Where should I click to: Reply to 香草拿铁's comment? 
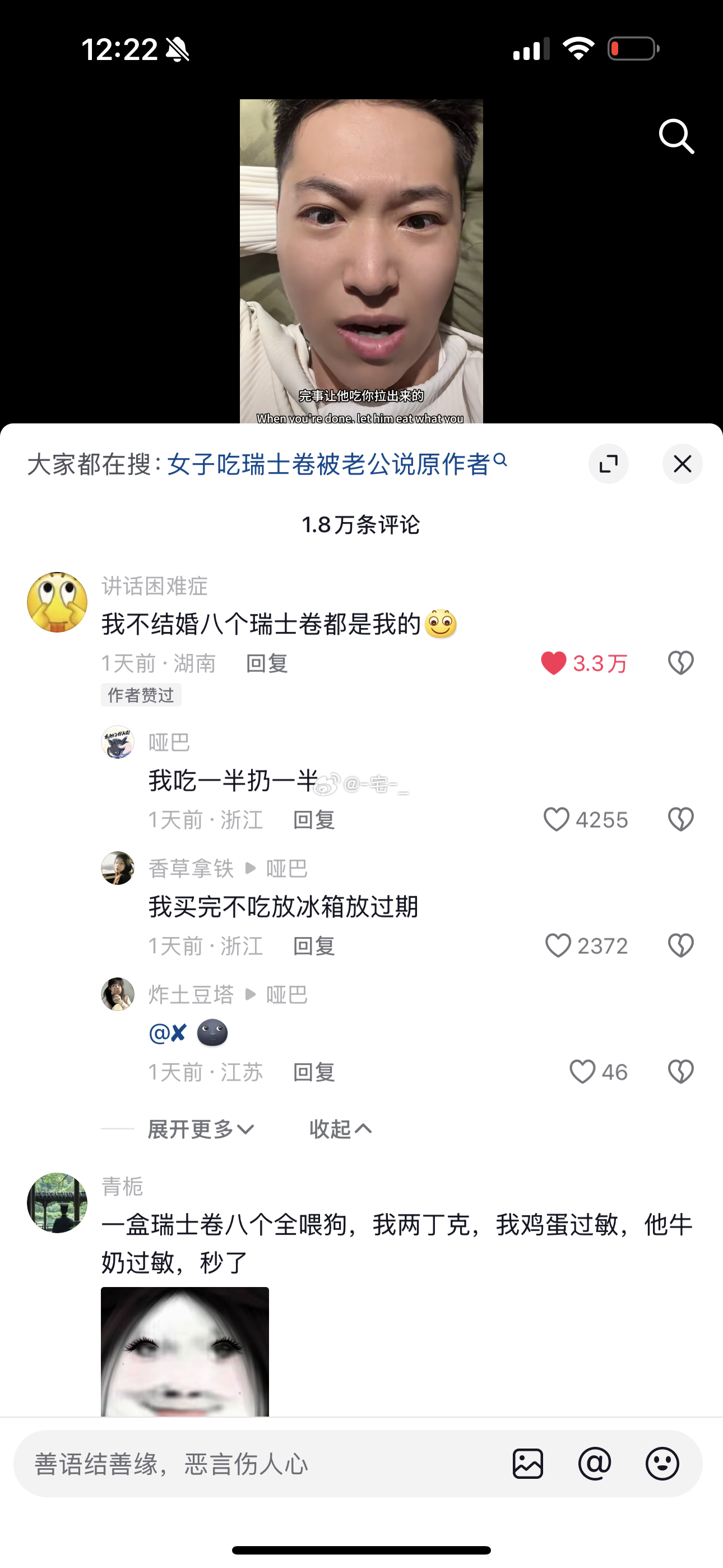tap(314, 946)
